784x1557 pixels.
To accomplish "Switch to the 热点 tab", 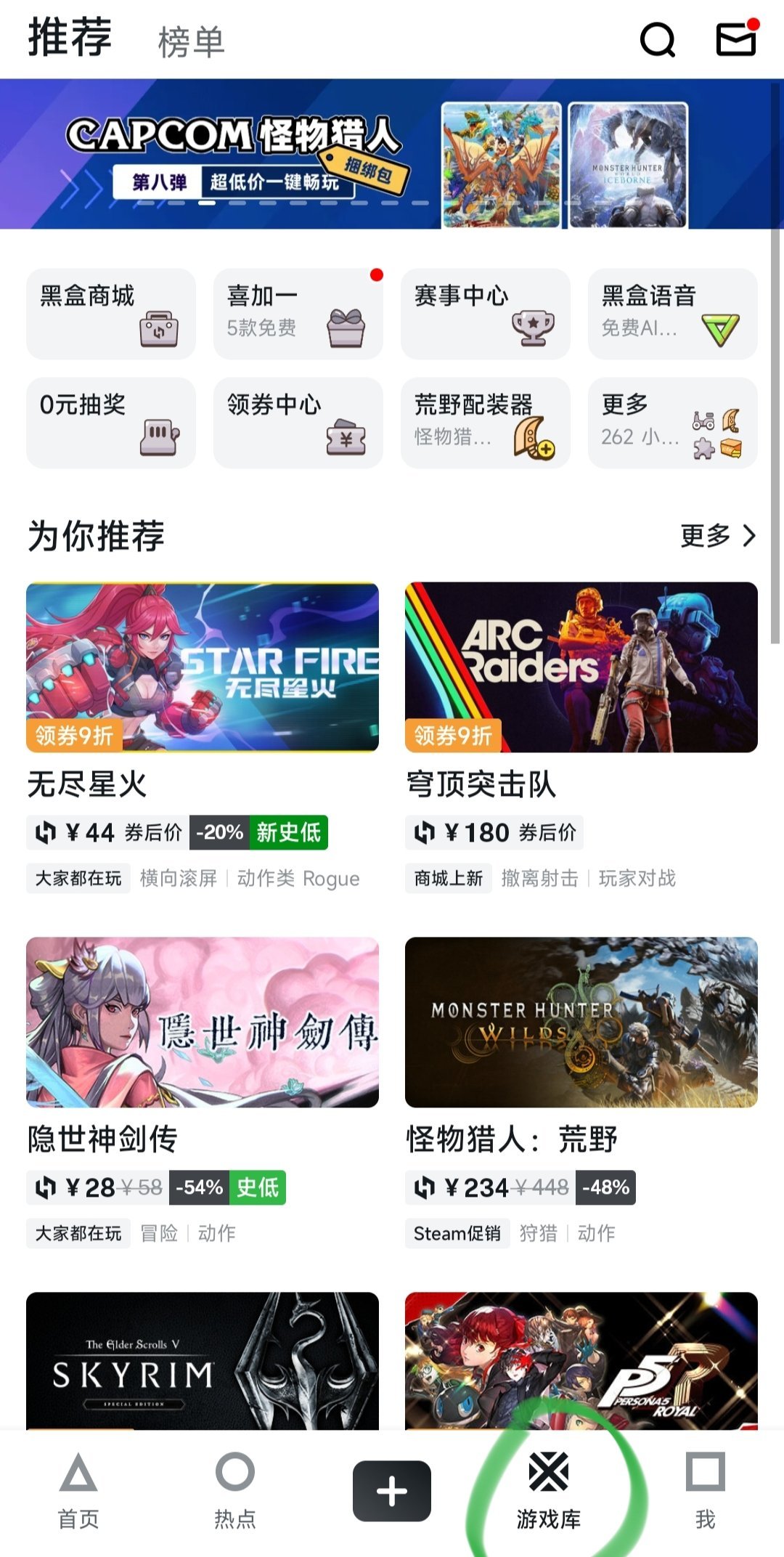I will coord(235,1490).
